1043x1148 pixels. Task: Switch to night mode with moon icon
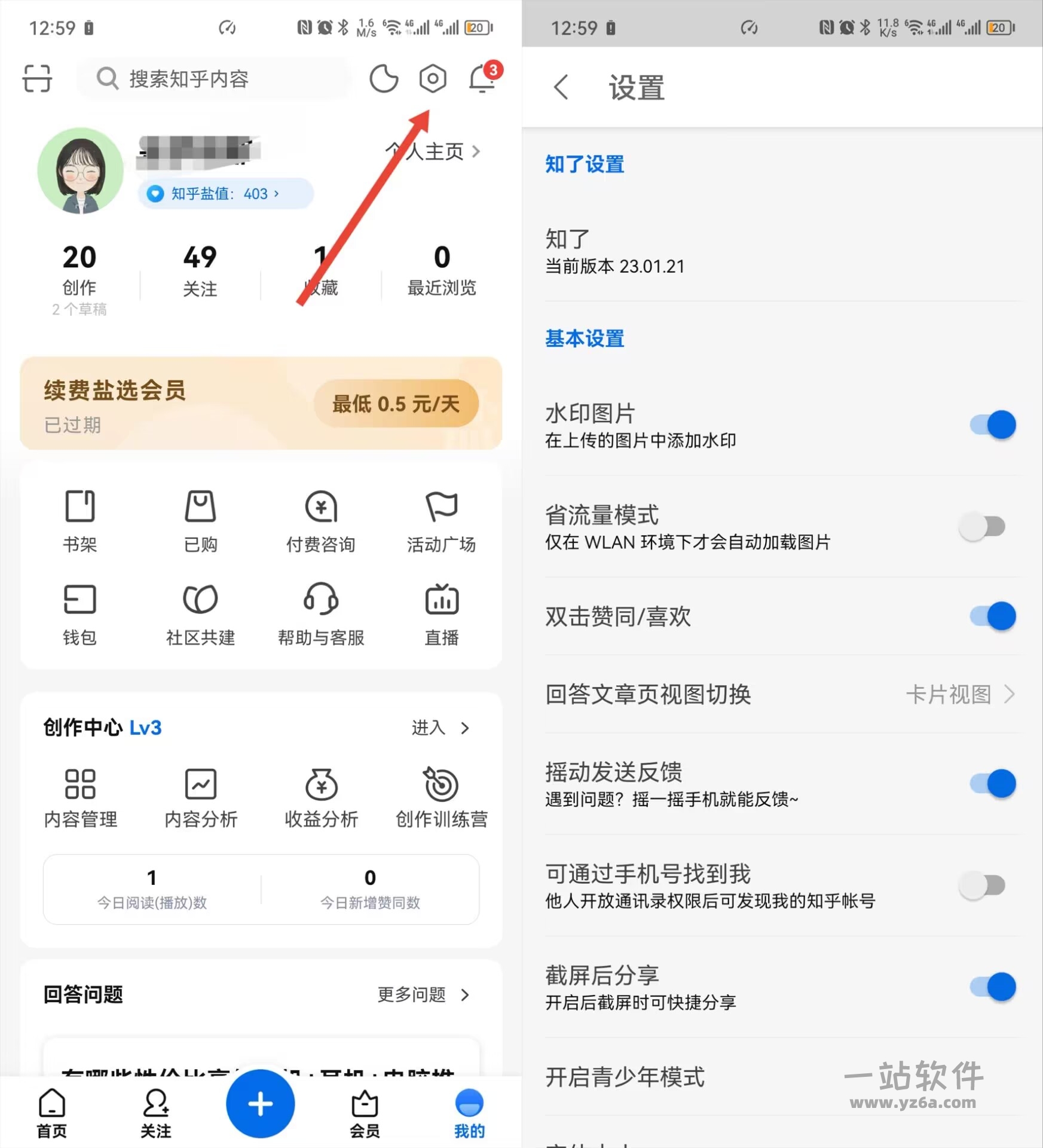pos(383,78)
